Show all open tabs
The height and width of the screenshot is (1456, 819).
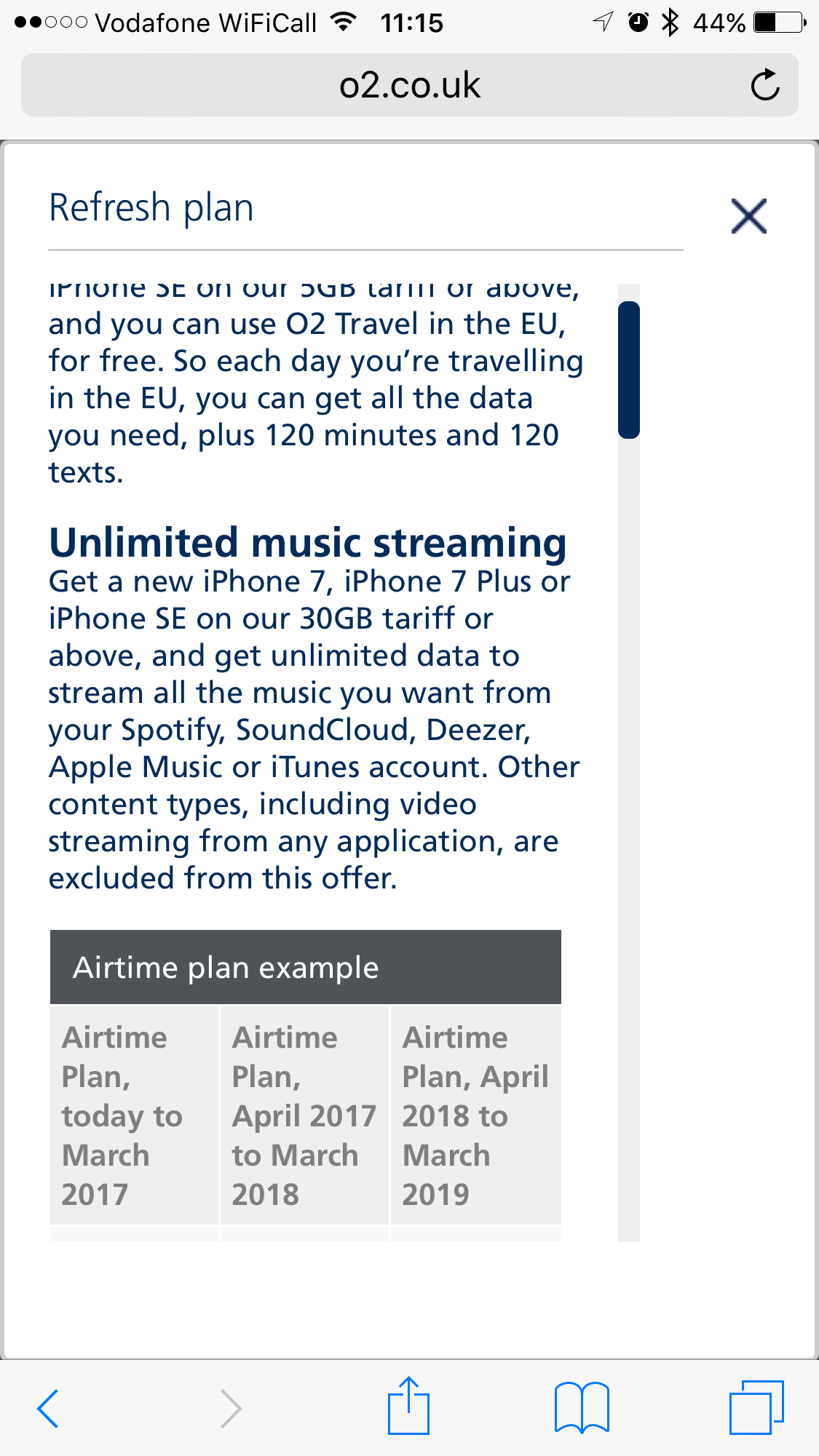tap(756, 1408)
